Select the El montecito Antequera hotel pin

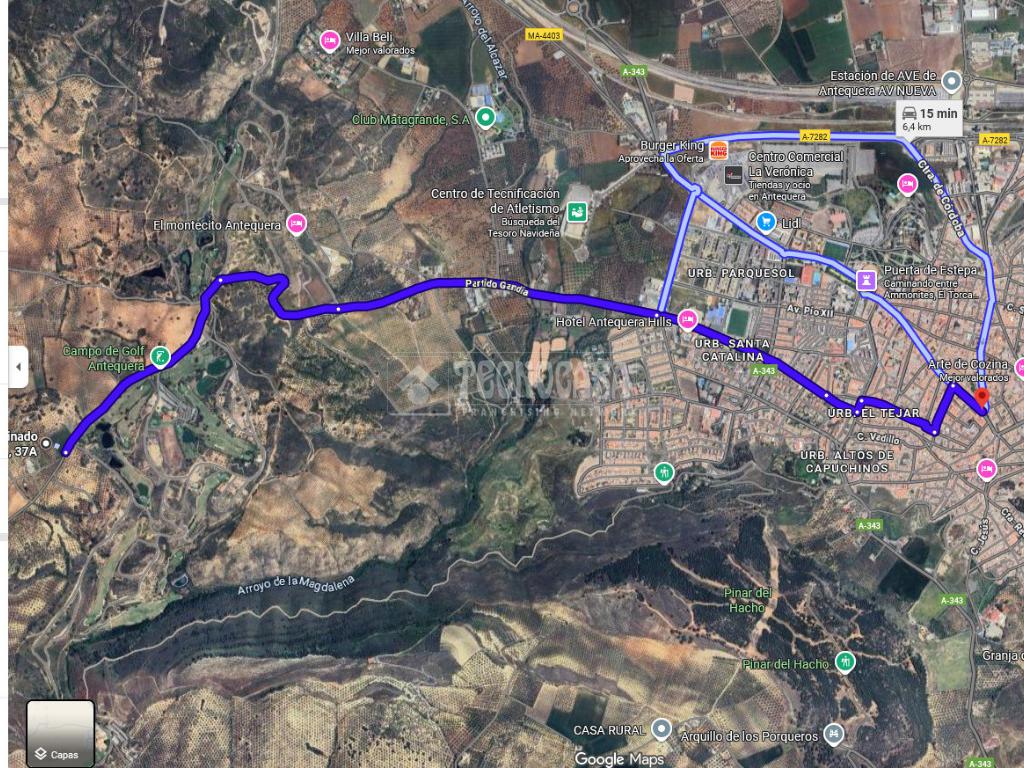point(295,224)
